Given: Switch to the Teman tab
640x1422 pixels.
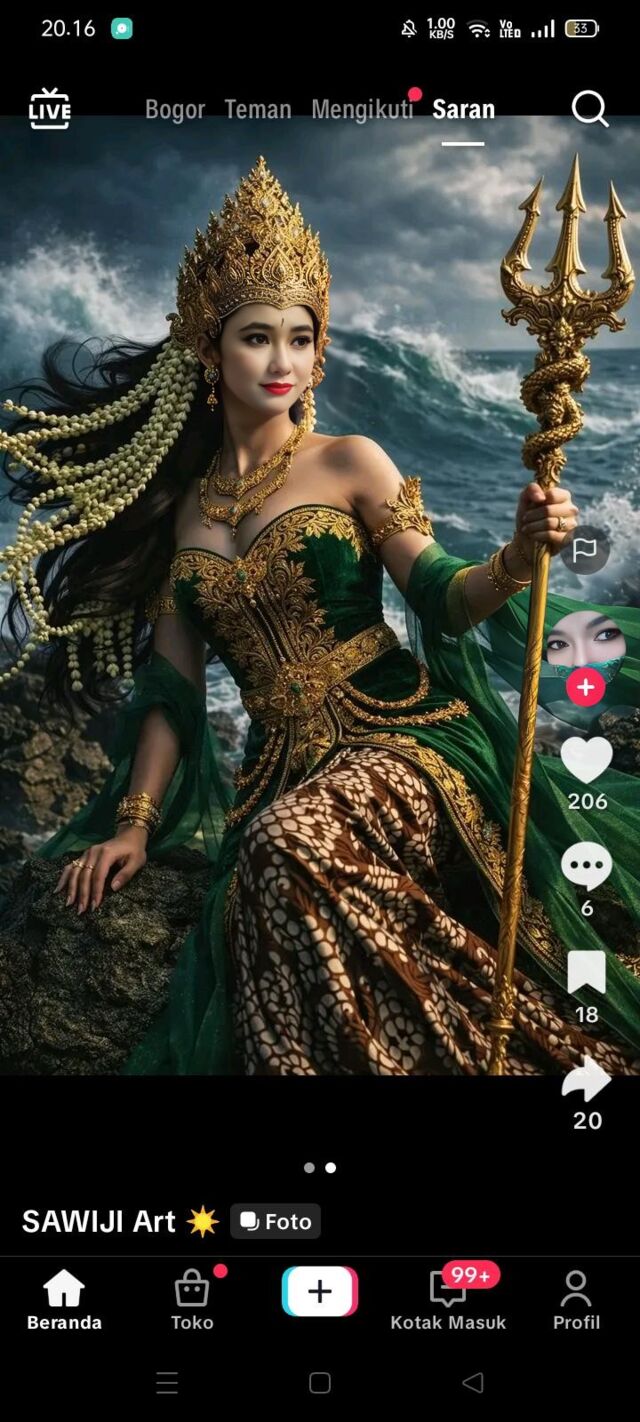Looking at the screenshot, I should pos(258,109).
